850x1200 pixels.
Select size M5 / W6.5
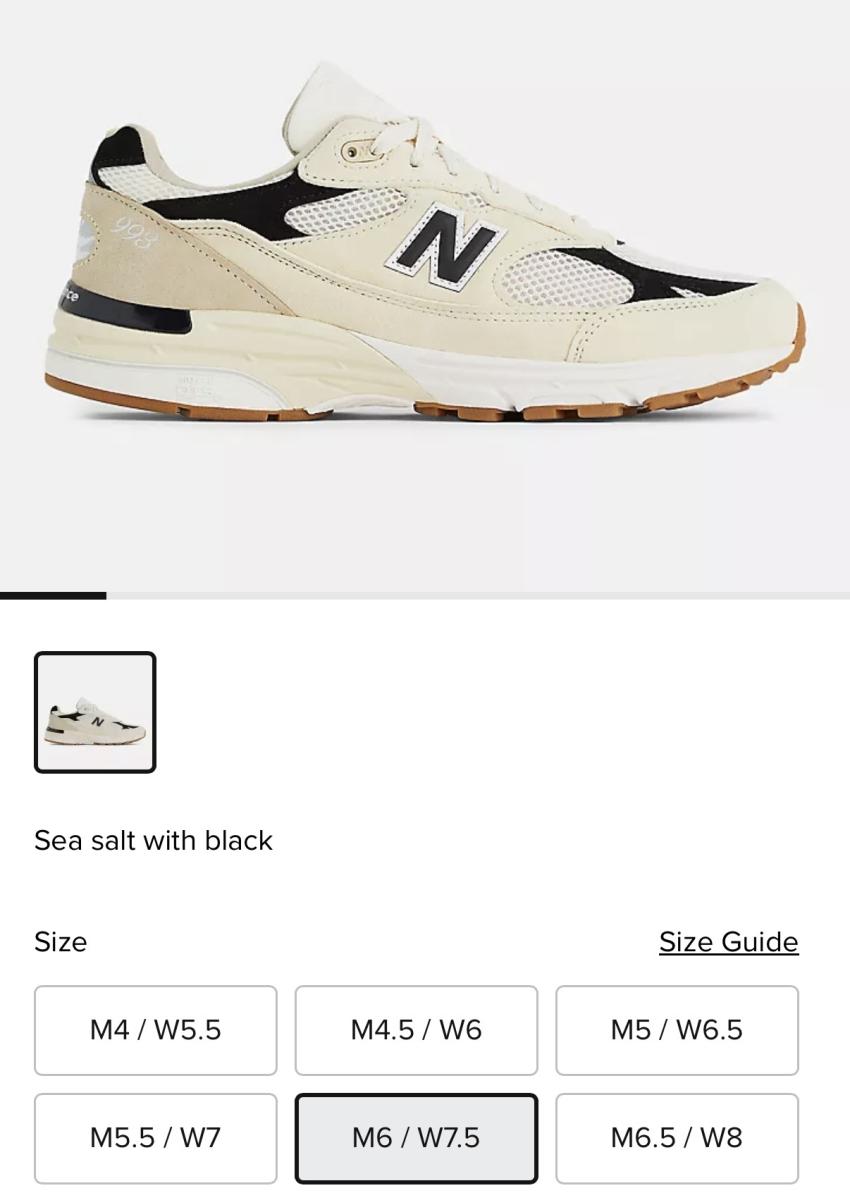(x=677, y=1030)
